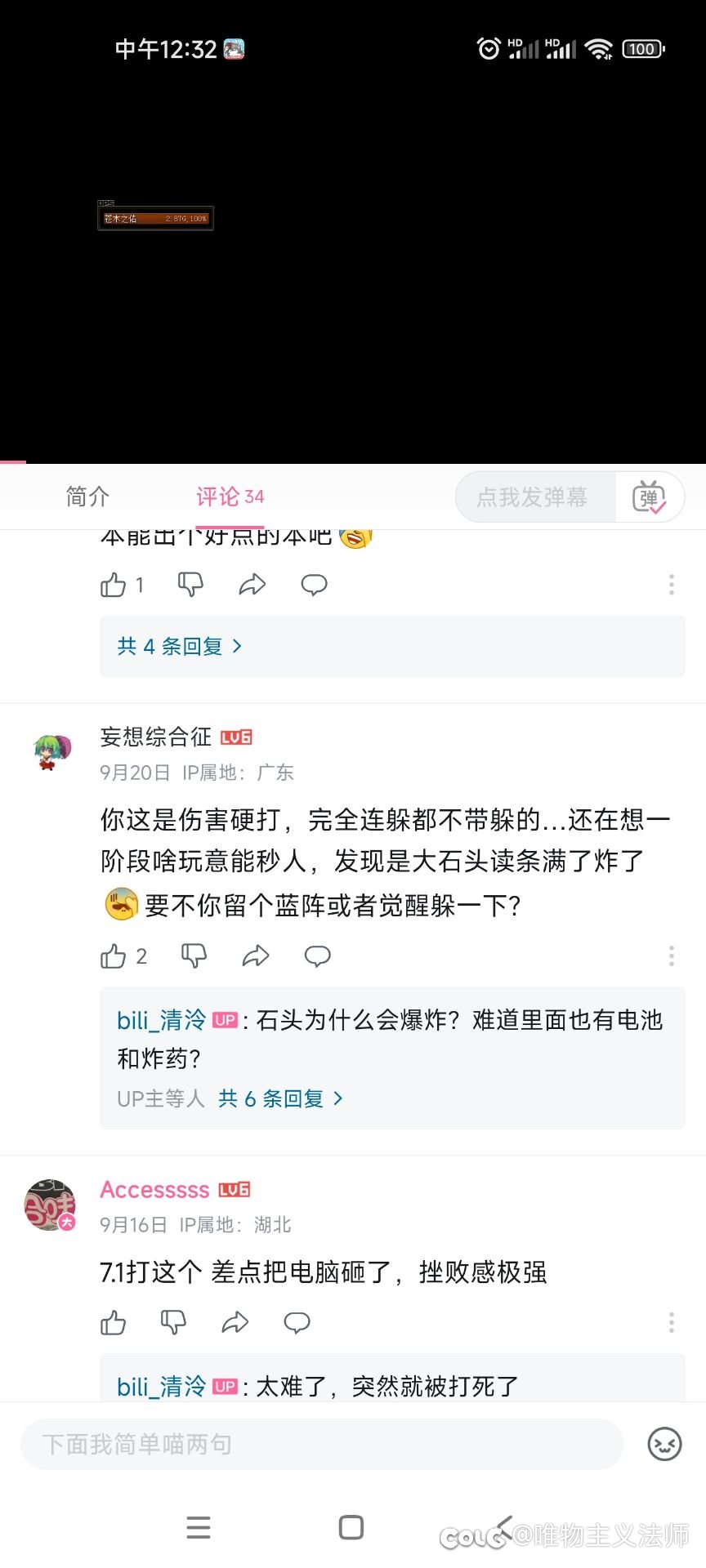The image size is (706, 1568).
Task: Open more options for Accesssss's comment
Action: pos(672,1323)
